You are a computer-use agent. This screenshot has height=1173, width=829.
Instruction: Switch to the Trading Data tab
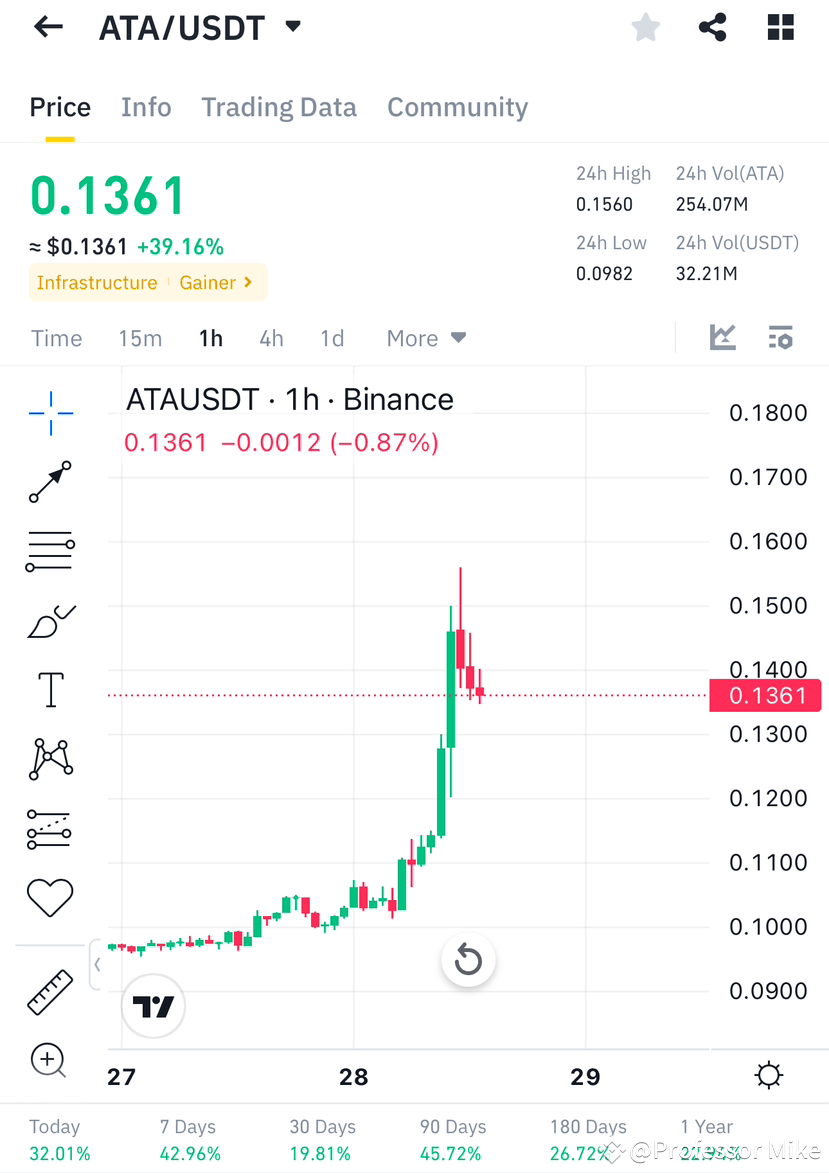point(279,107)
